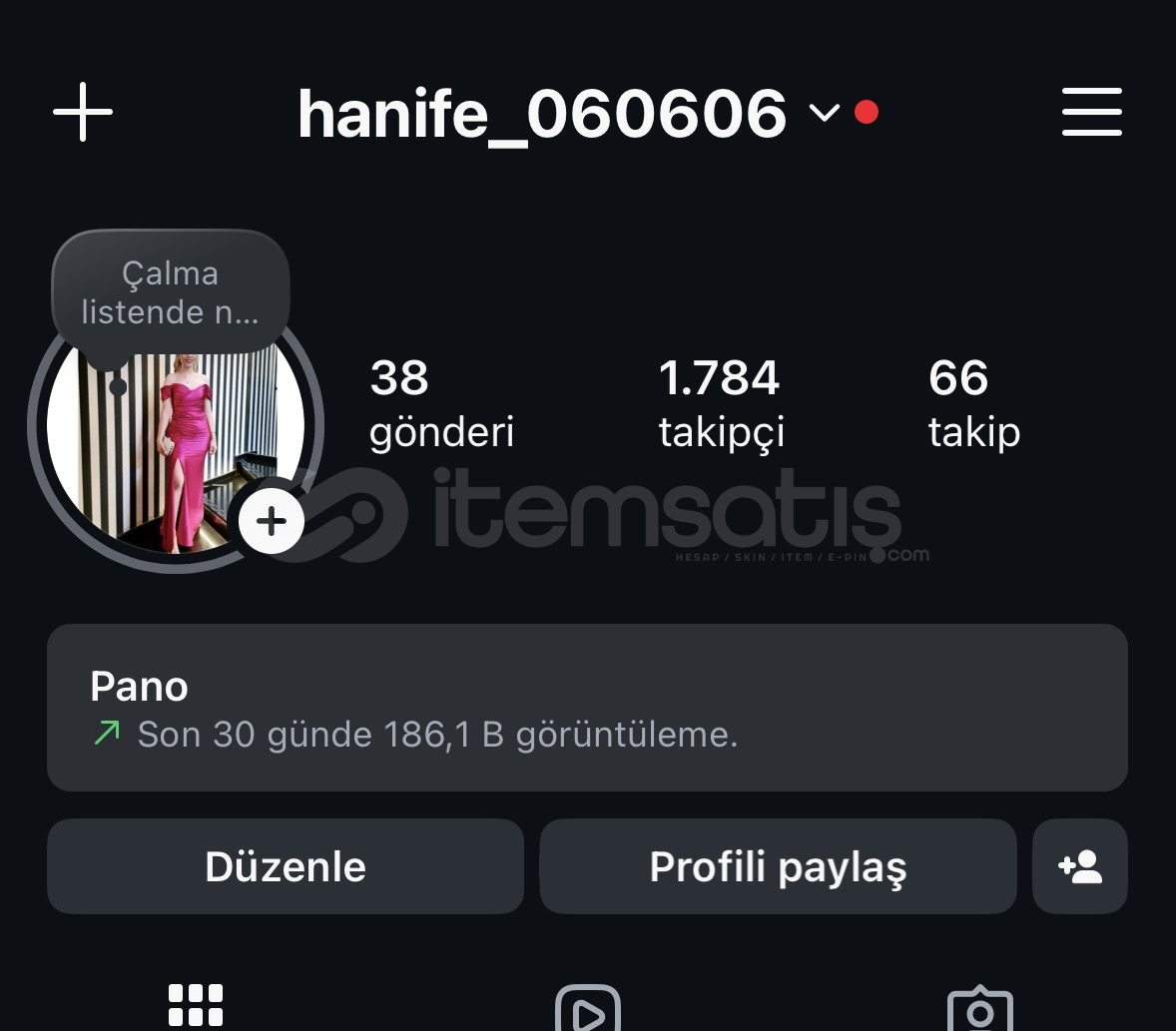Open the 1.784 takipçi followers list
Image resolution: width=1176 pixels, height=1031 pixels.
pos(721,403)
